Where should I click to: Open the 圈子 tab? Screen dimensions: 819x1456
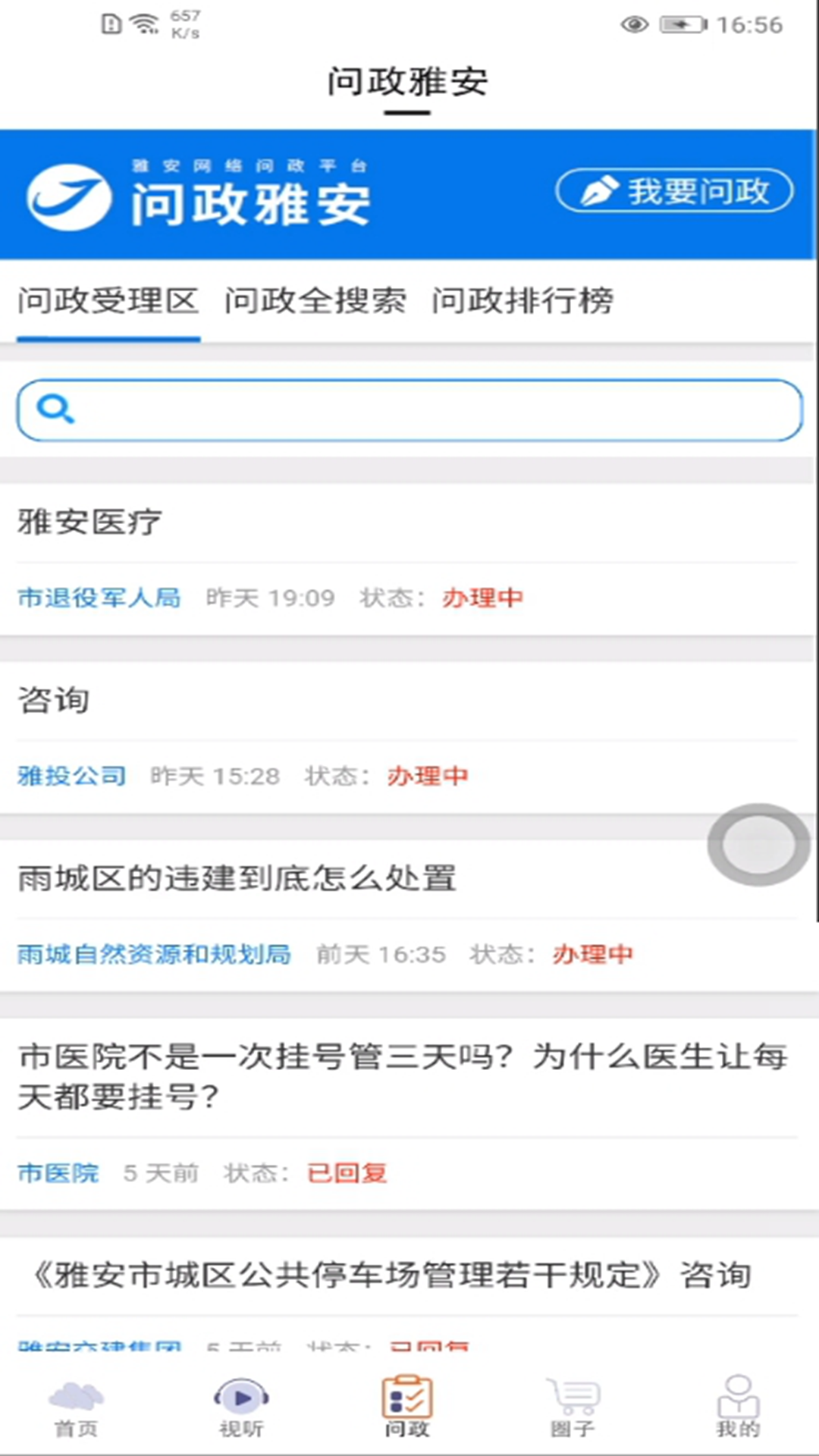pyautogui.click(x=573, y=1407)
